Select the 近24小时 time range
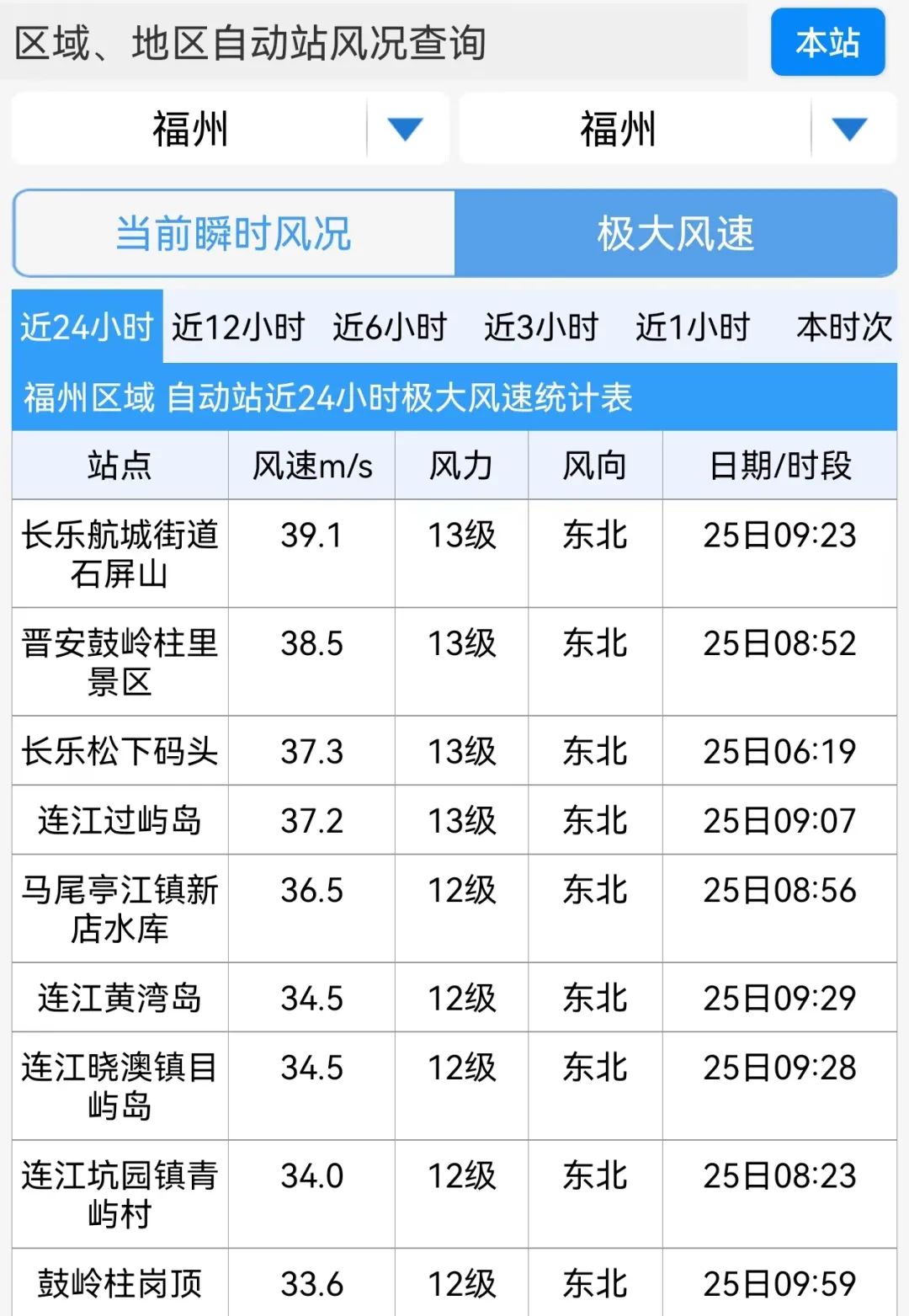Image resolution: width=909 pixels, height=1316 pixels. coord(87,327)
